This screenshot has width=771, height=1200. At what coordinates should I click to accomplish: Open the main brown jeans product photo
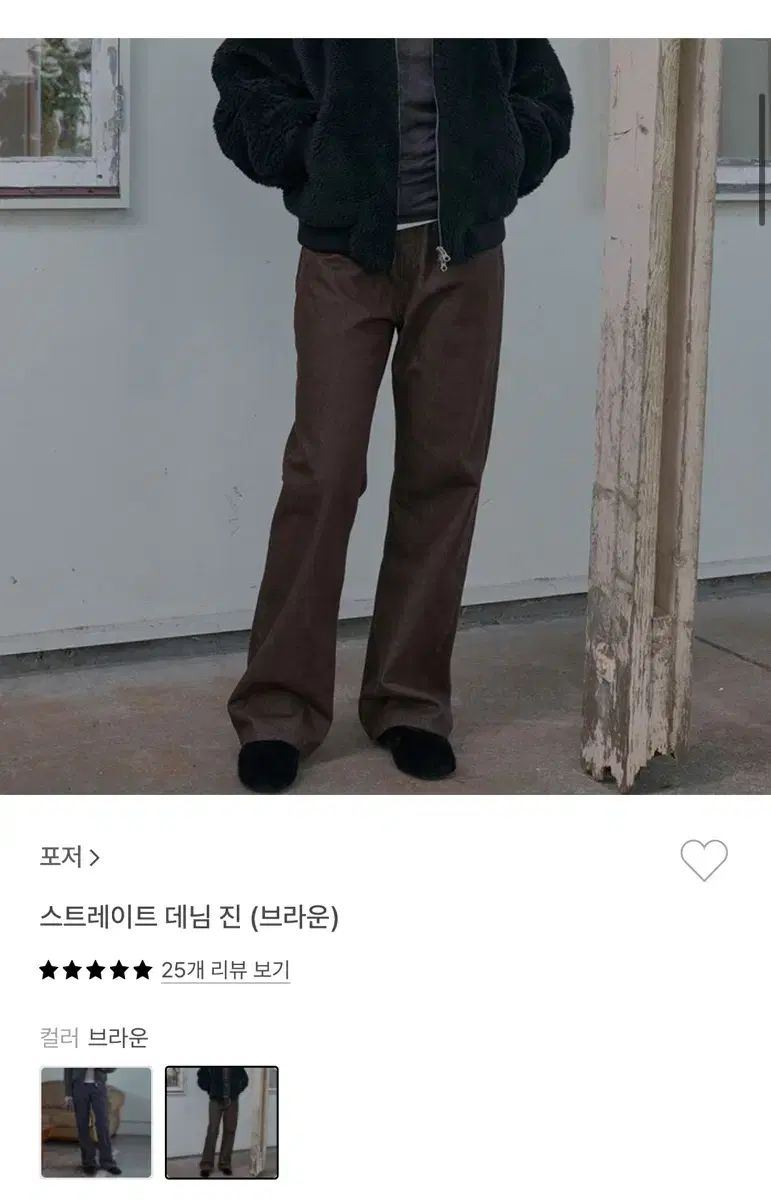(385, 415)
